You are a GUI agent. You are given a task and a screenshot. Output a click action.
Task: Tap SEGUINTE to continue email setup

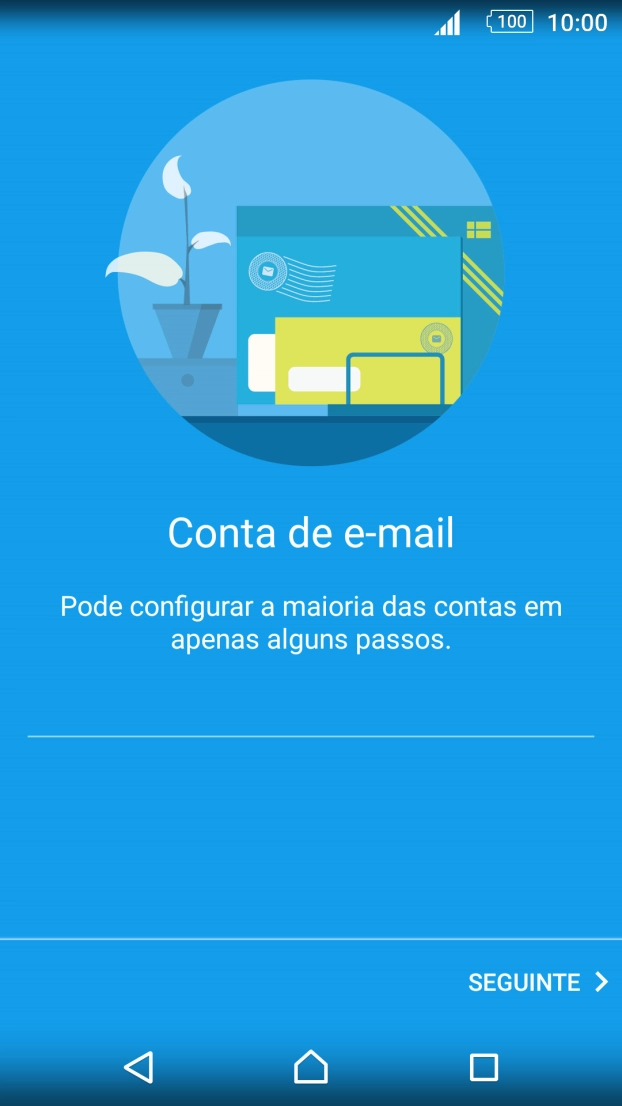(x=537, y=982)
